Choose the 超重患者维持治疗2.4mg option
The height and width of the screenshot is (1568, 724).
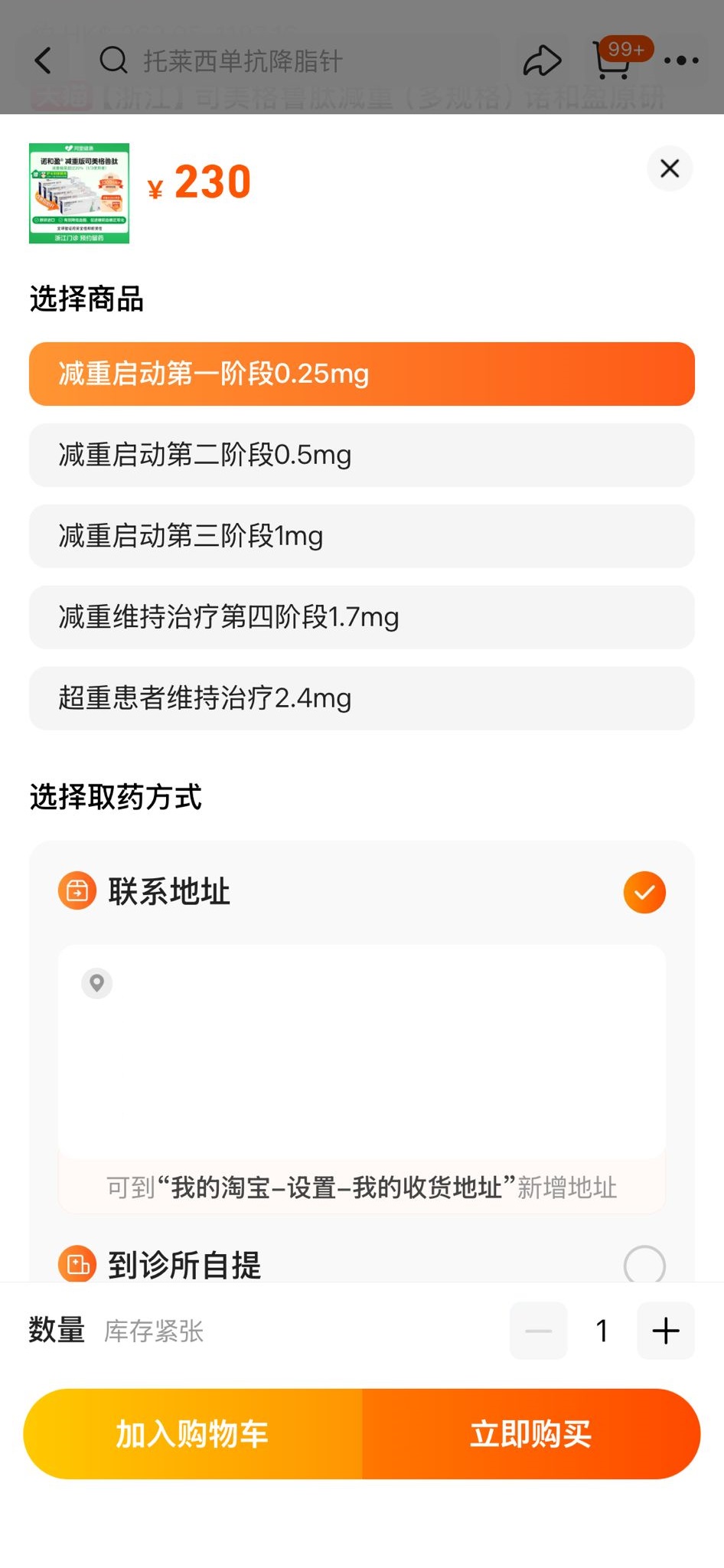(x=361, y=697)
